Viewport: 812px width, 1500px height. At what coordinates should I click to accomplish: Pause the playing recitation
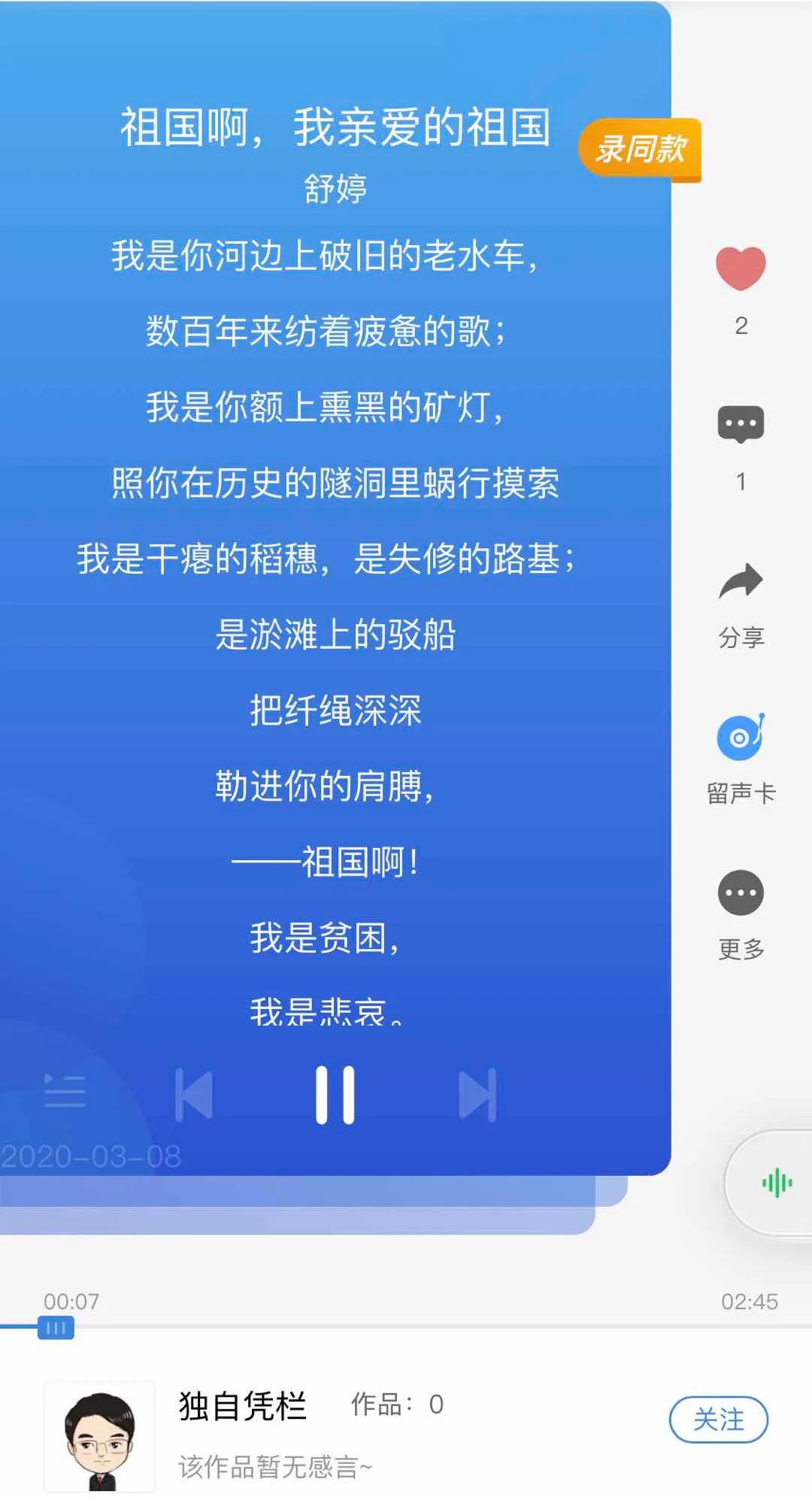click(335, 1095)
